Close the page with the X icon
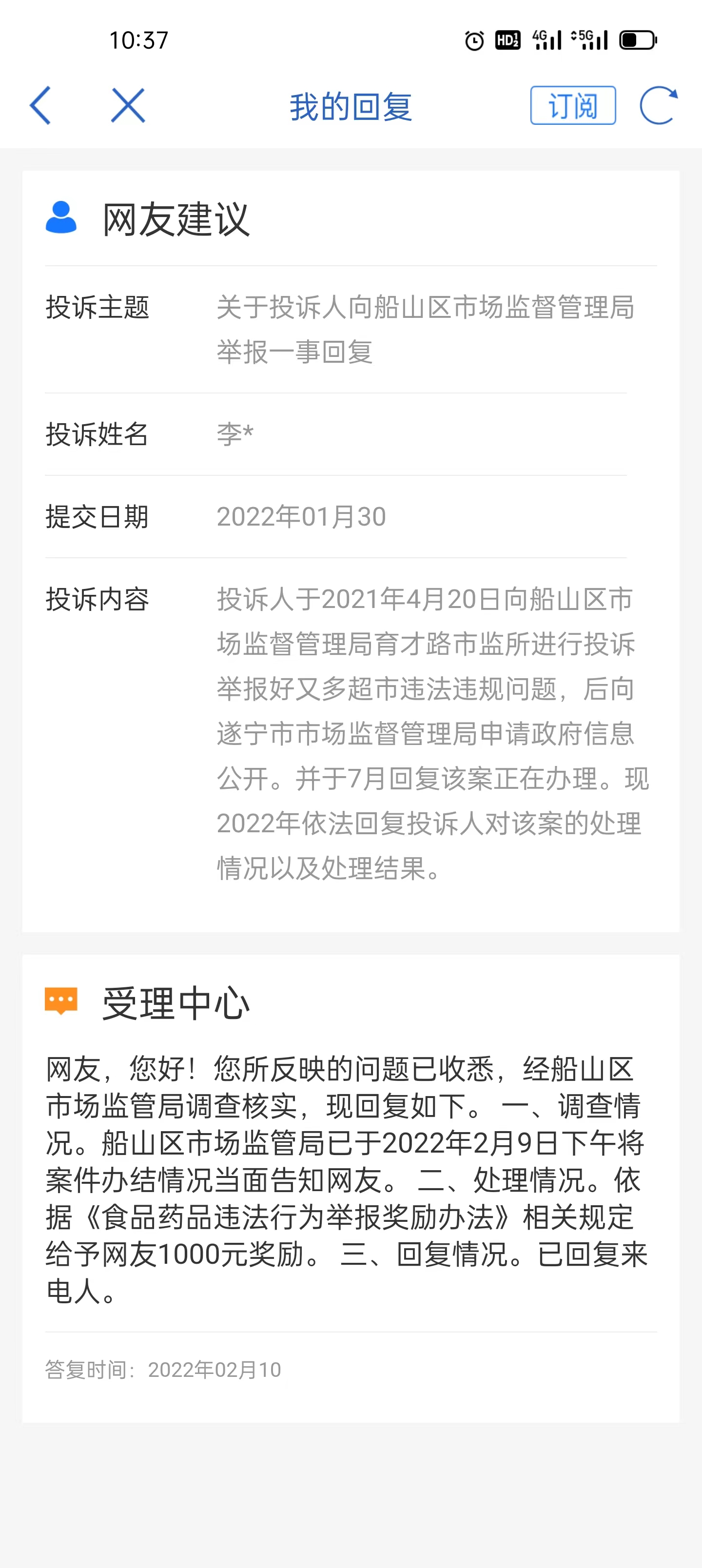 tap(128, 105)
